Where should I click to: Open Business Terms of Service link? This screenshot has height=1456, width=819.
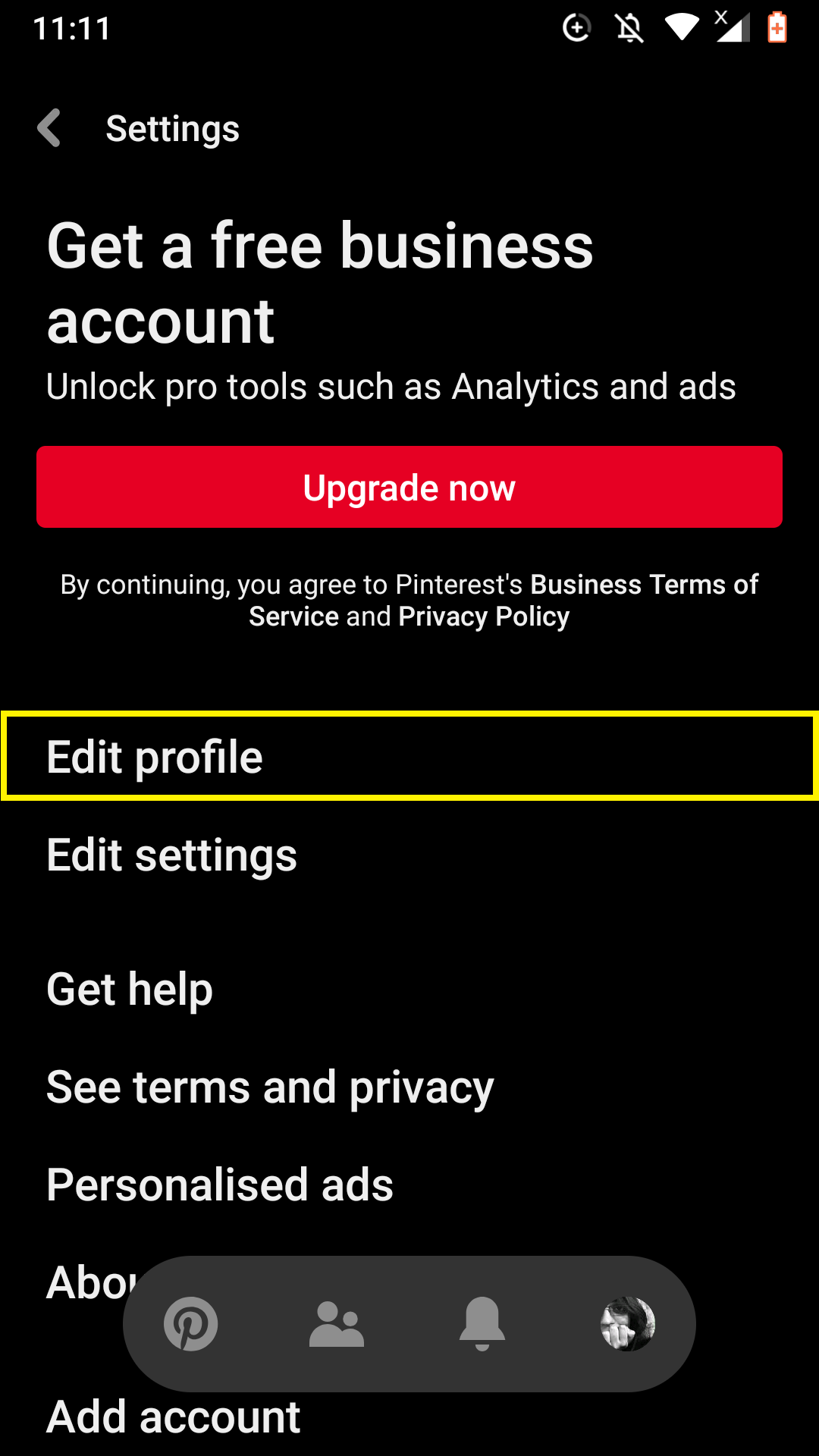[x=504, y=600]
